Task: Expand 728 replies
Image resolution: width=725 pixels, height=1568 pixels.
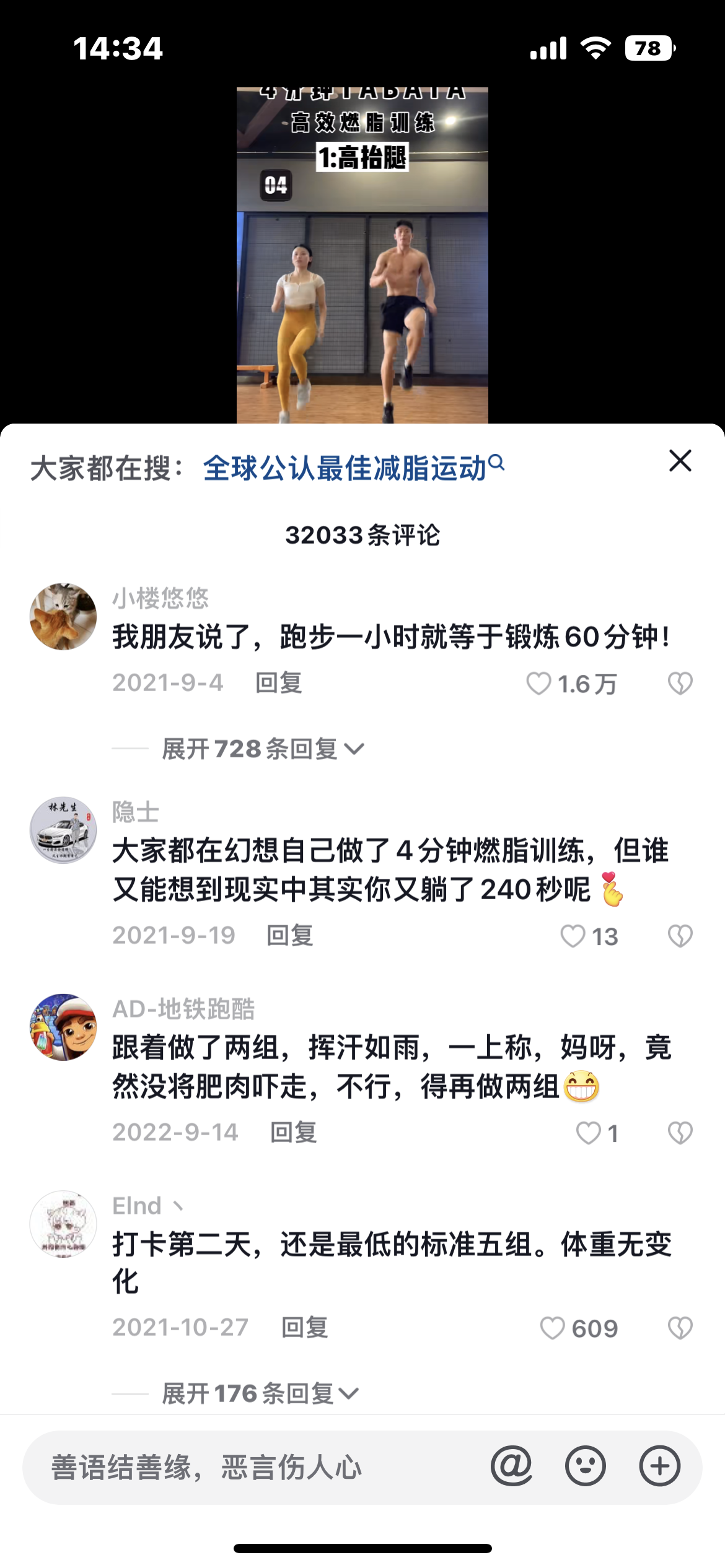Action: 263,749
